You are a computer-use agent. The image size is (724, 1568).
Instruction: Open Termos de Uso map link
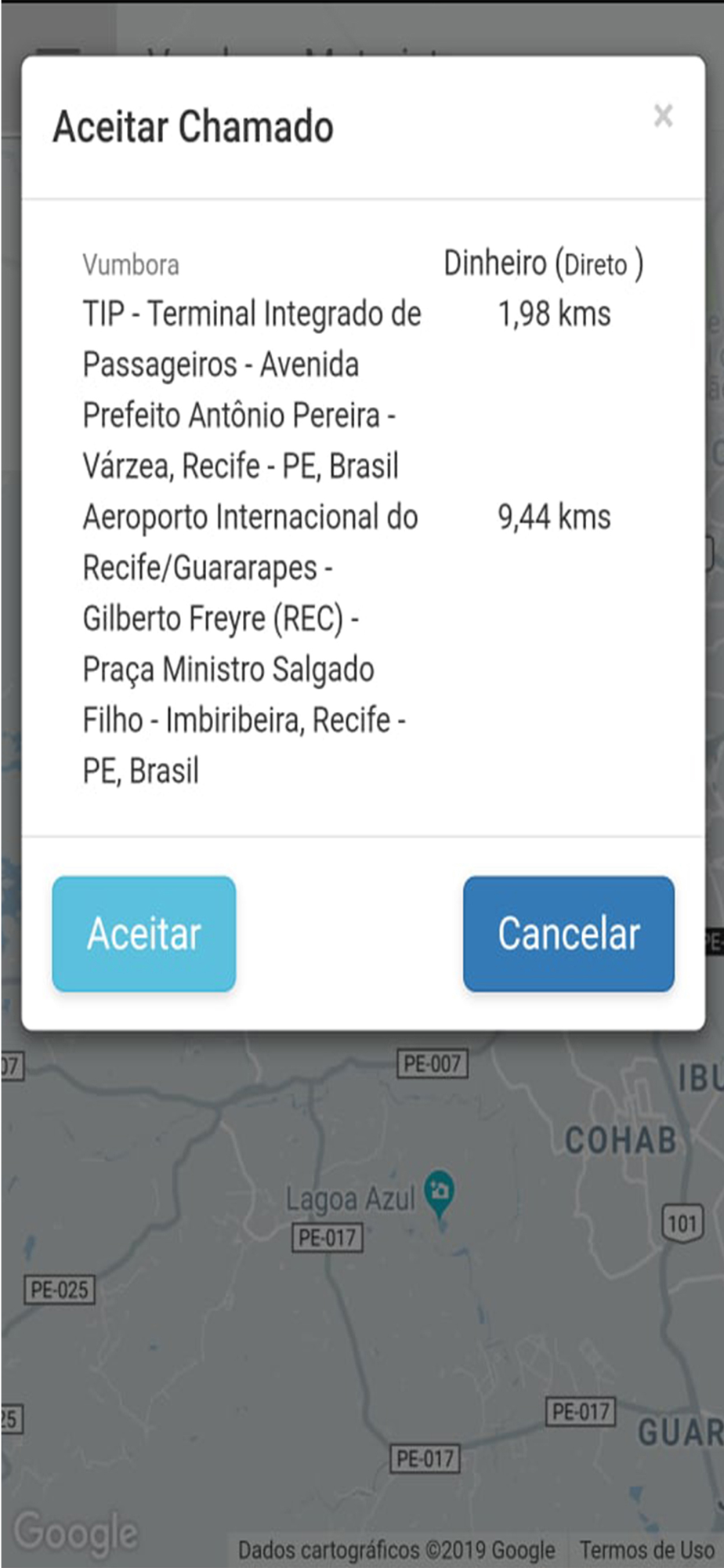coord(646,1549)
